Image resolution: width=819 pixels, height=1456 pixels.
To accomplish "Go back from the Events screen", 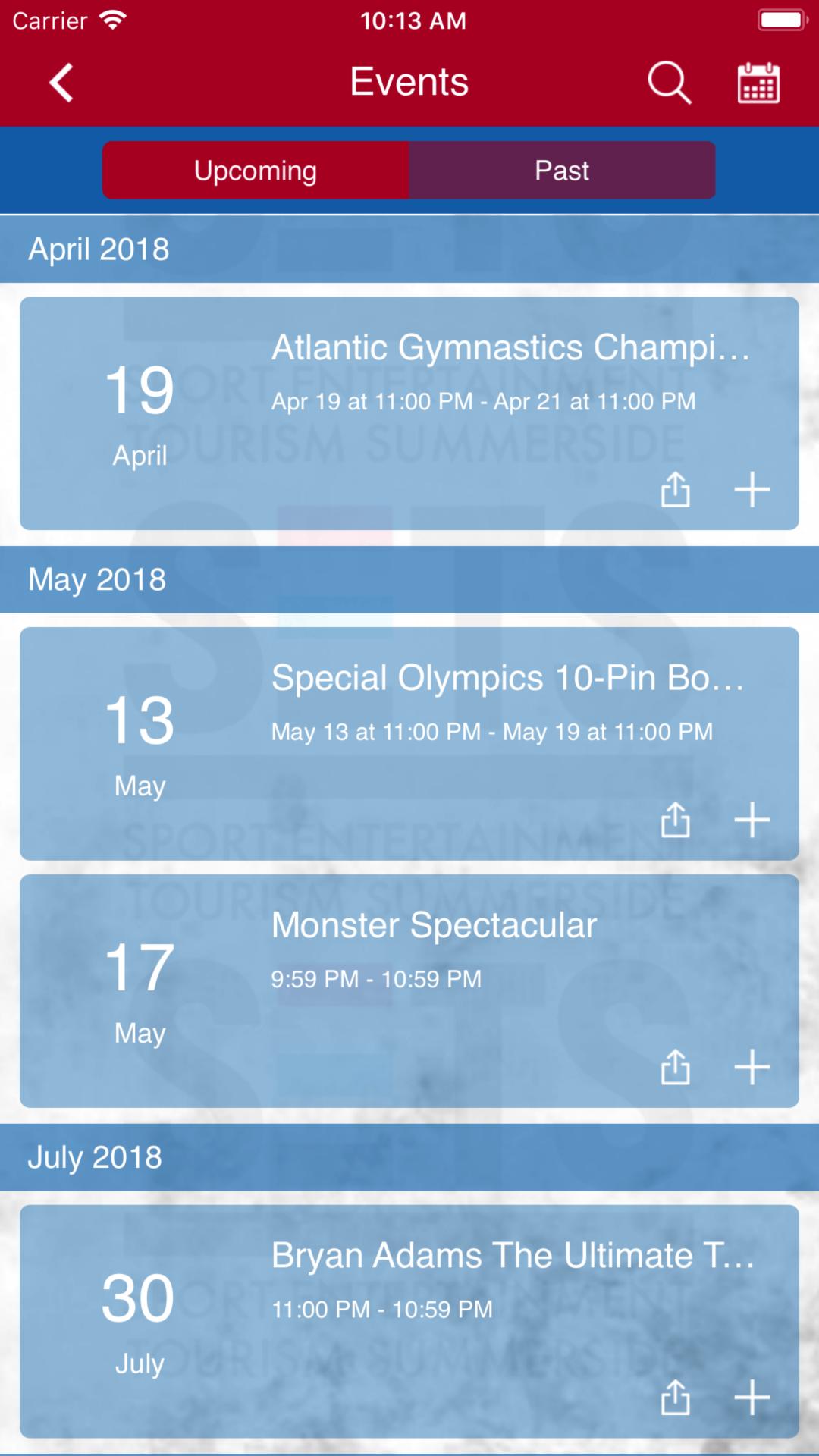I will tap(61, 82).
